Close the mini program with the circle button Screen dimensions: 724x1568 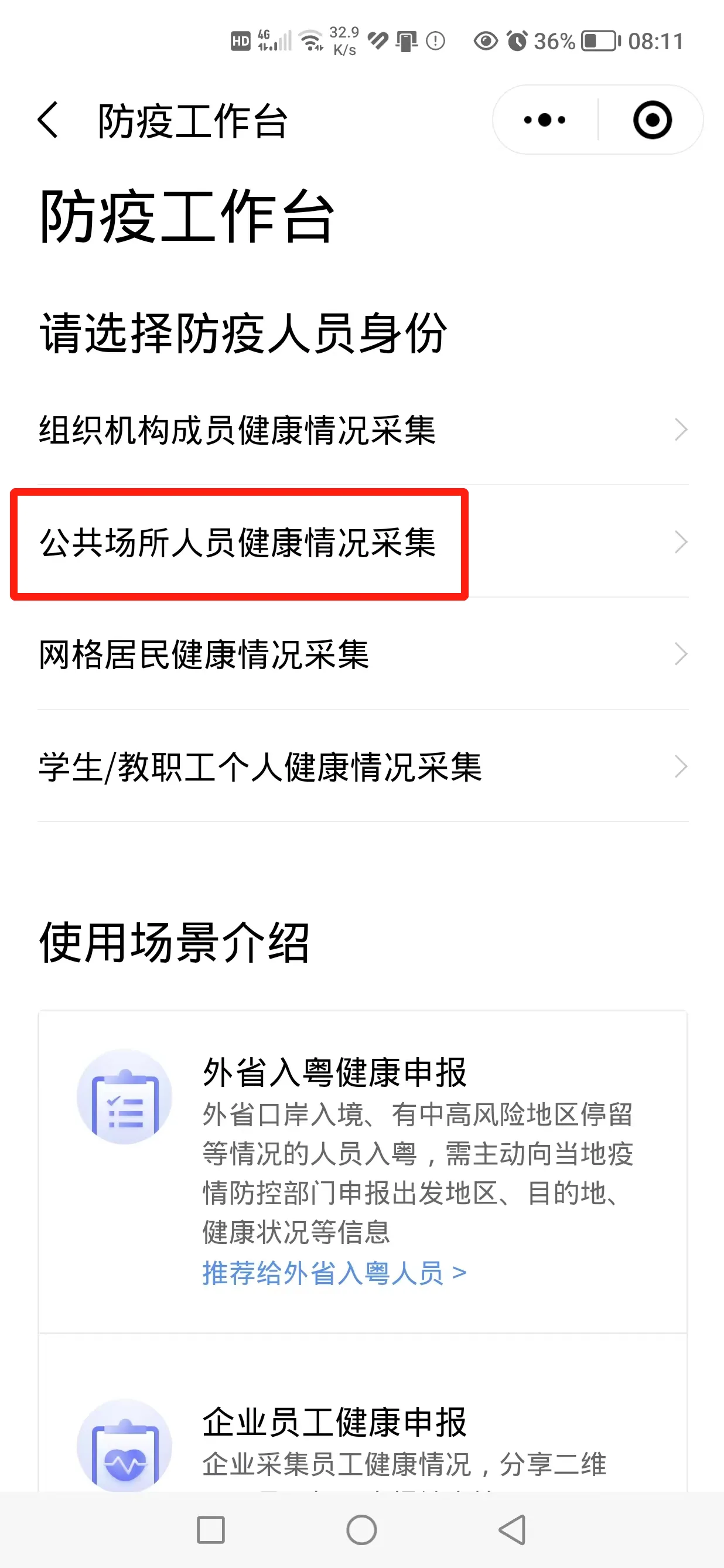tap(651, 120)
